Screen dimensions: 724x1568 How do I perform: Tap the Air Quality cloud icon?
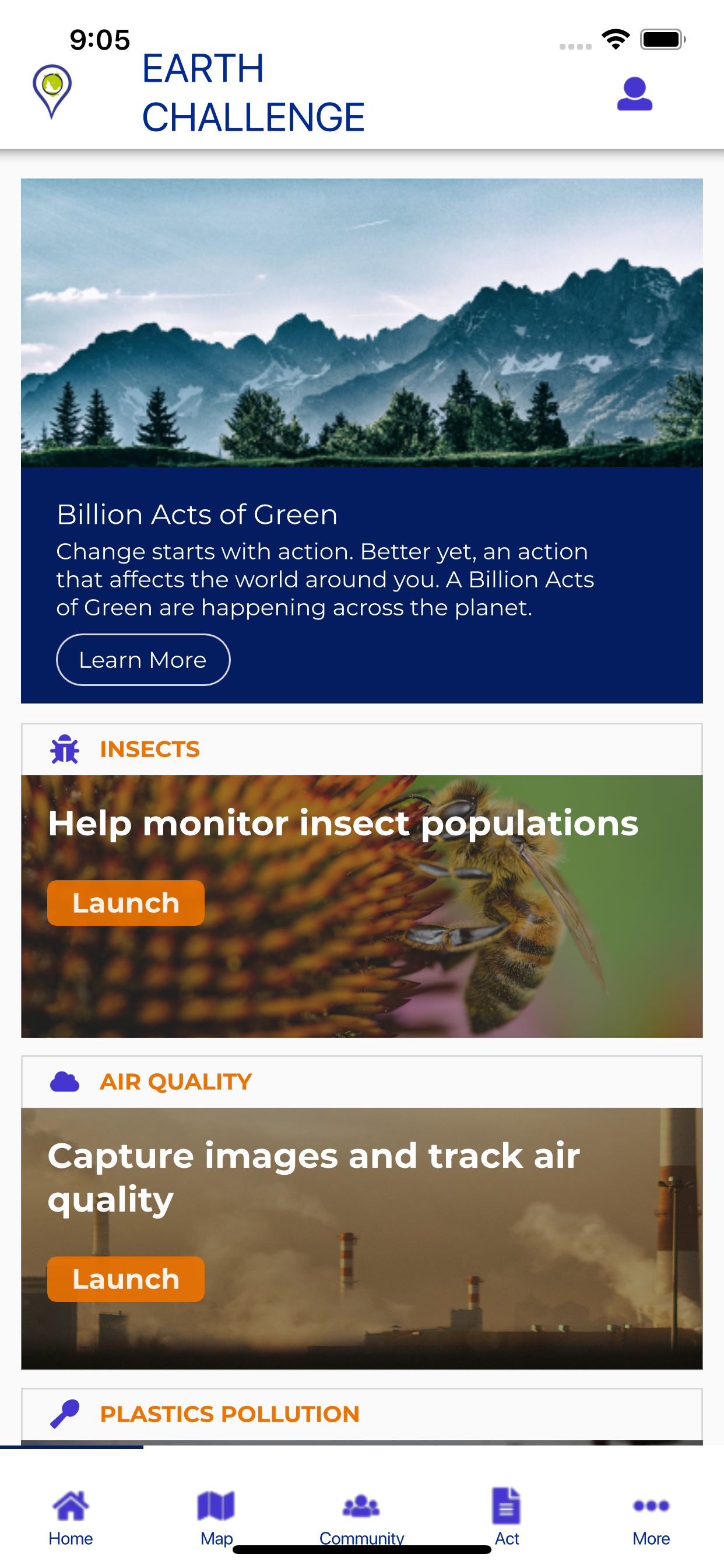(65, 1080)
